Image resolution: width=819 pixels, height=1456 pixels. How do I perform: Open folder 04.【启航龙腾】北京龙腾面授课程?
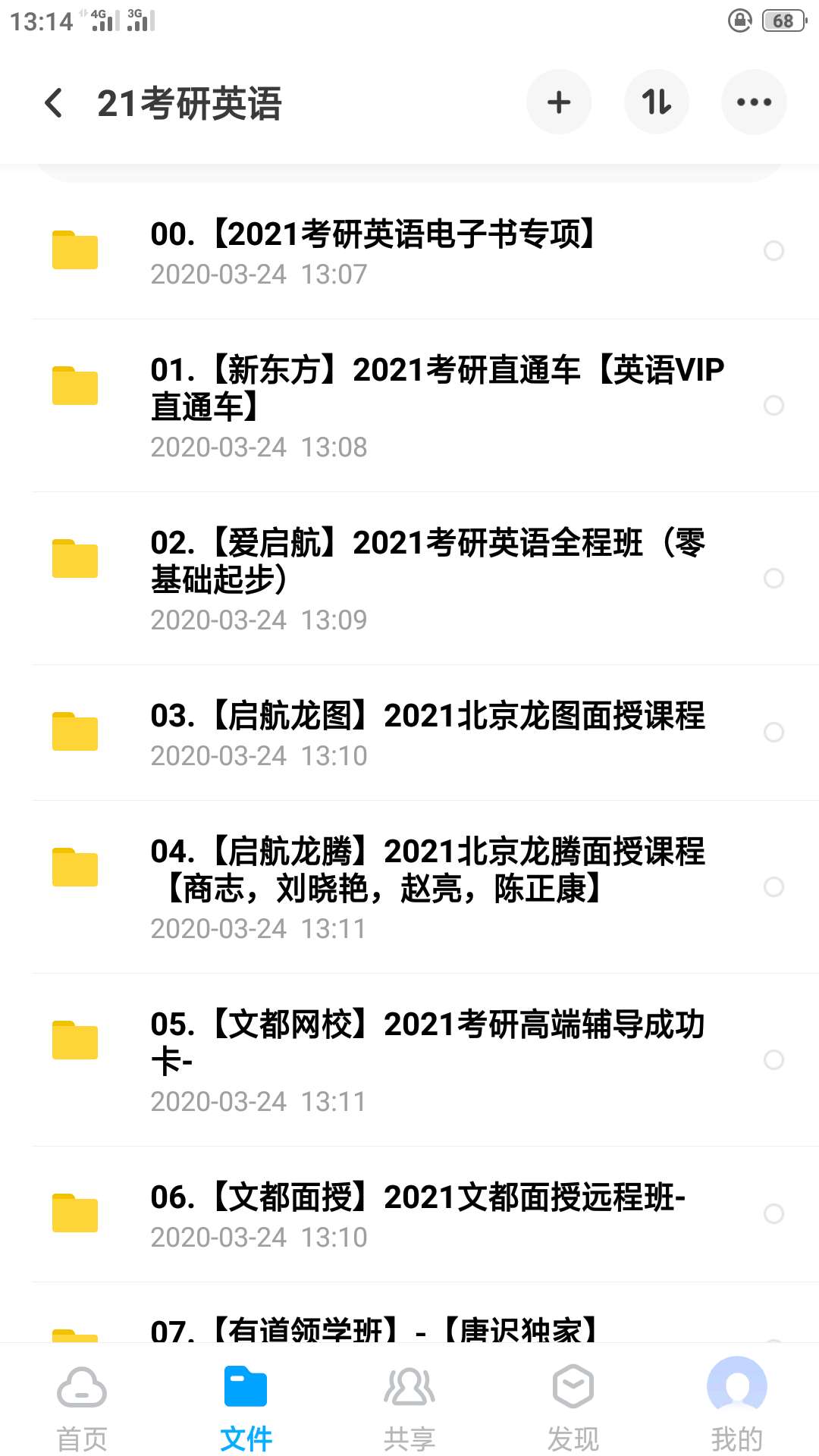pos(409,887)
